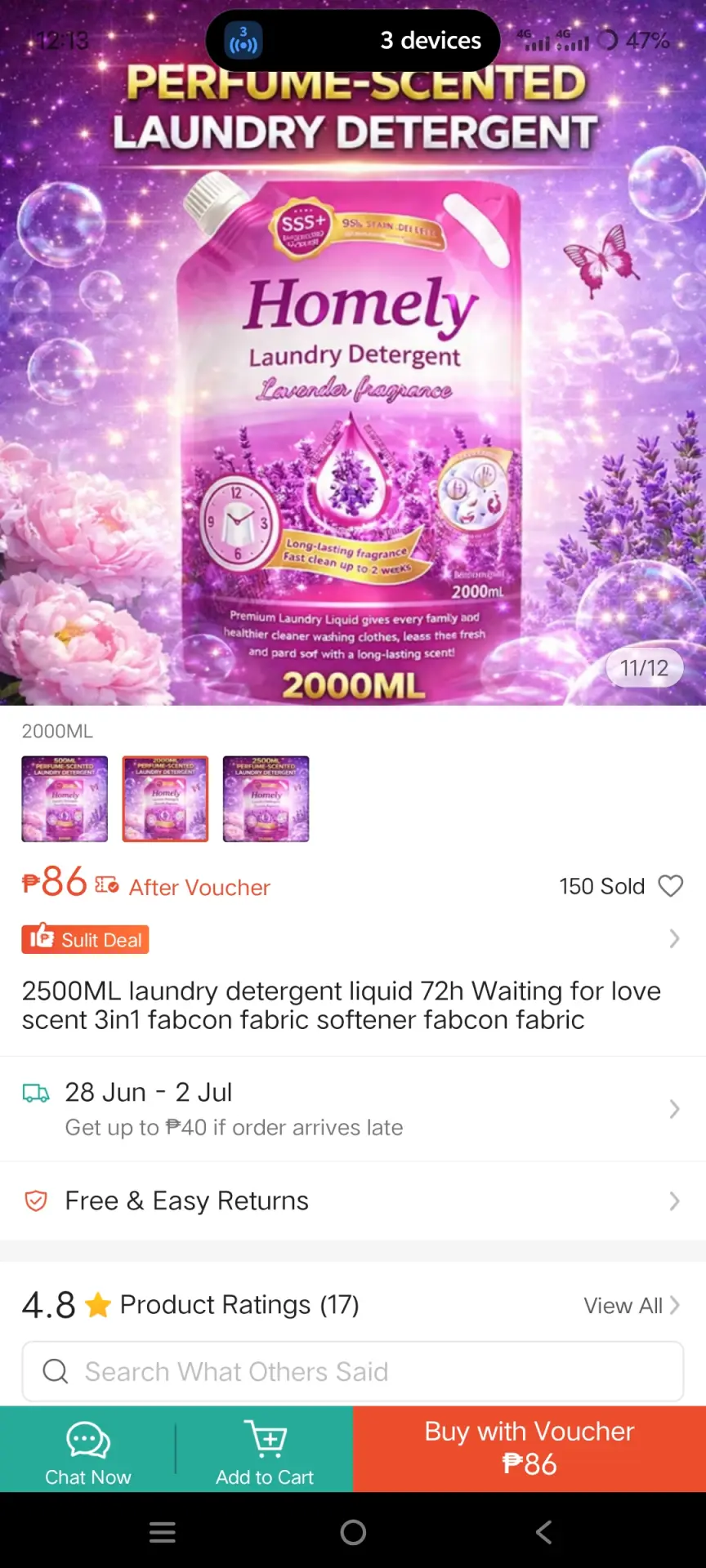Tap Search What Others Said field
Image resolution: width=706 pixels, height=1568 pixels.
click(353, 1372)
